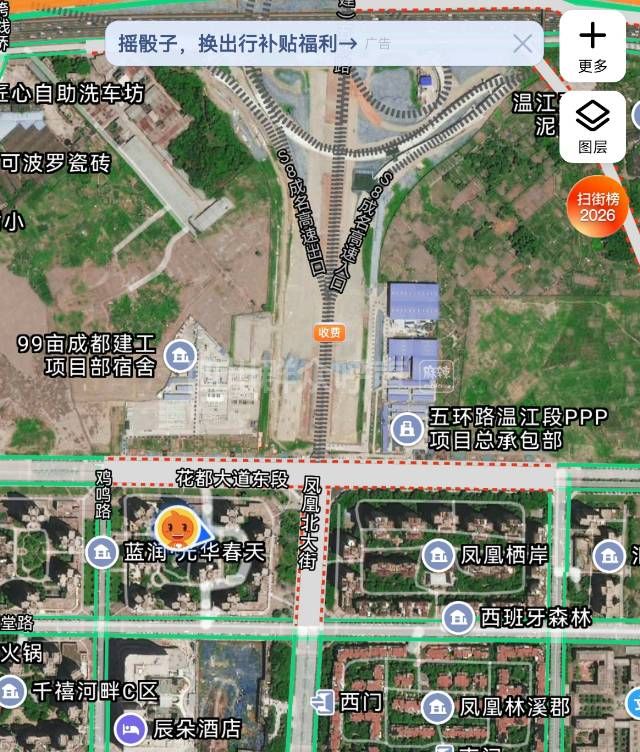Select the 凤凰栖岸 residential marker
The width and height of the screenshot is (640, 752).
(x=437, y=555)
